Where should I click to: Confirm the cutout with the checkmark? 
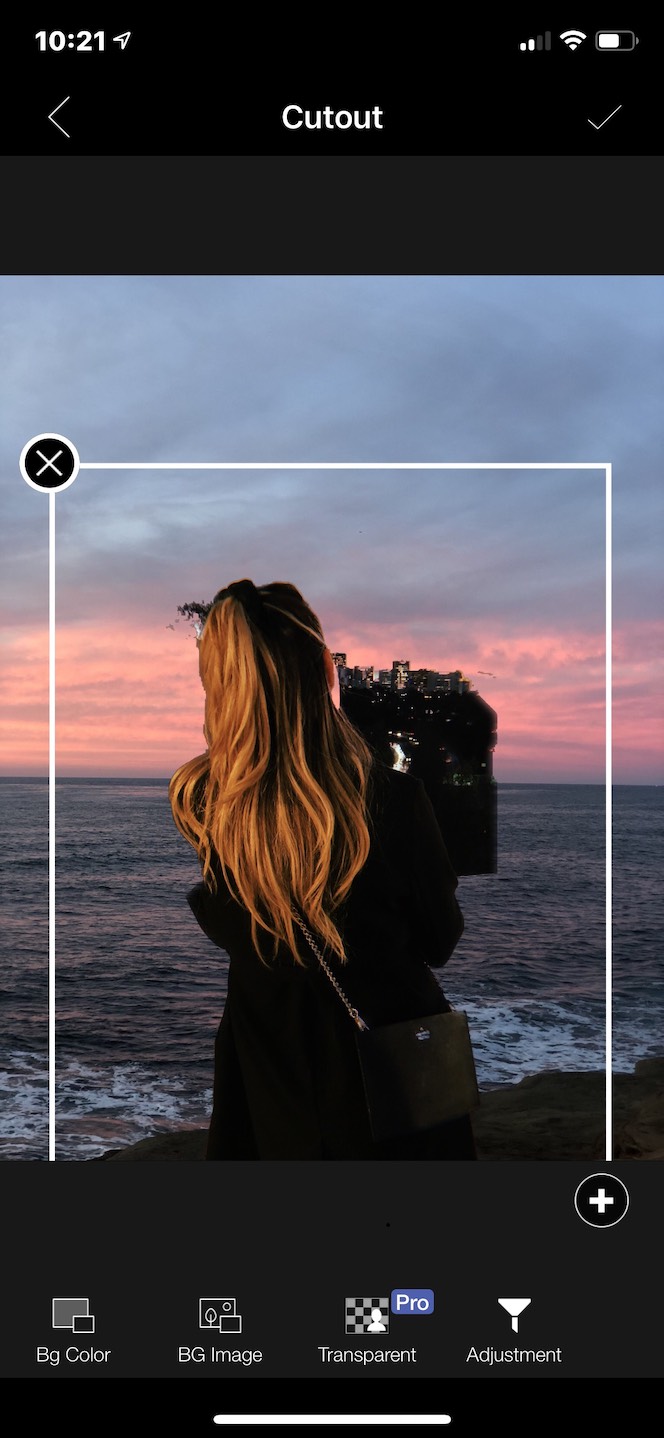coord(604,117)
